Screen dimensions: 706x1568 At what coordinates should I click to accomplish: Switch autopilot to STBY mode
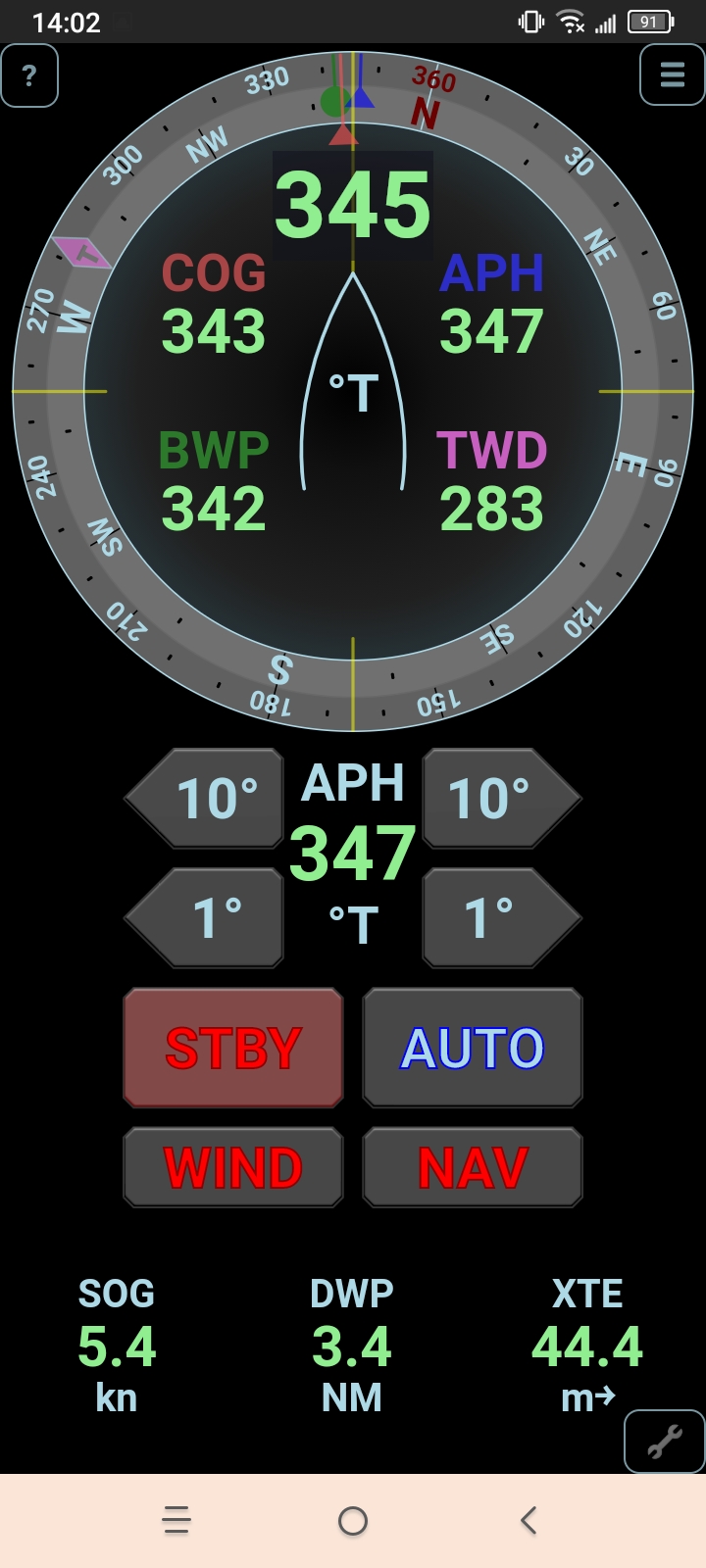233,1048
